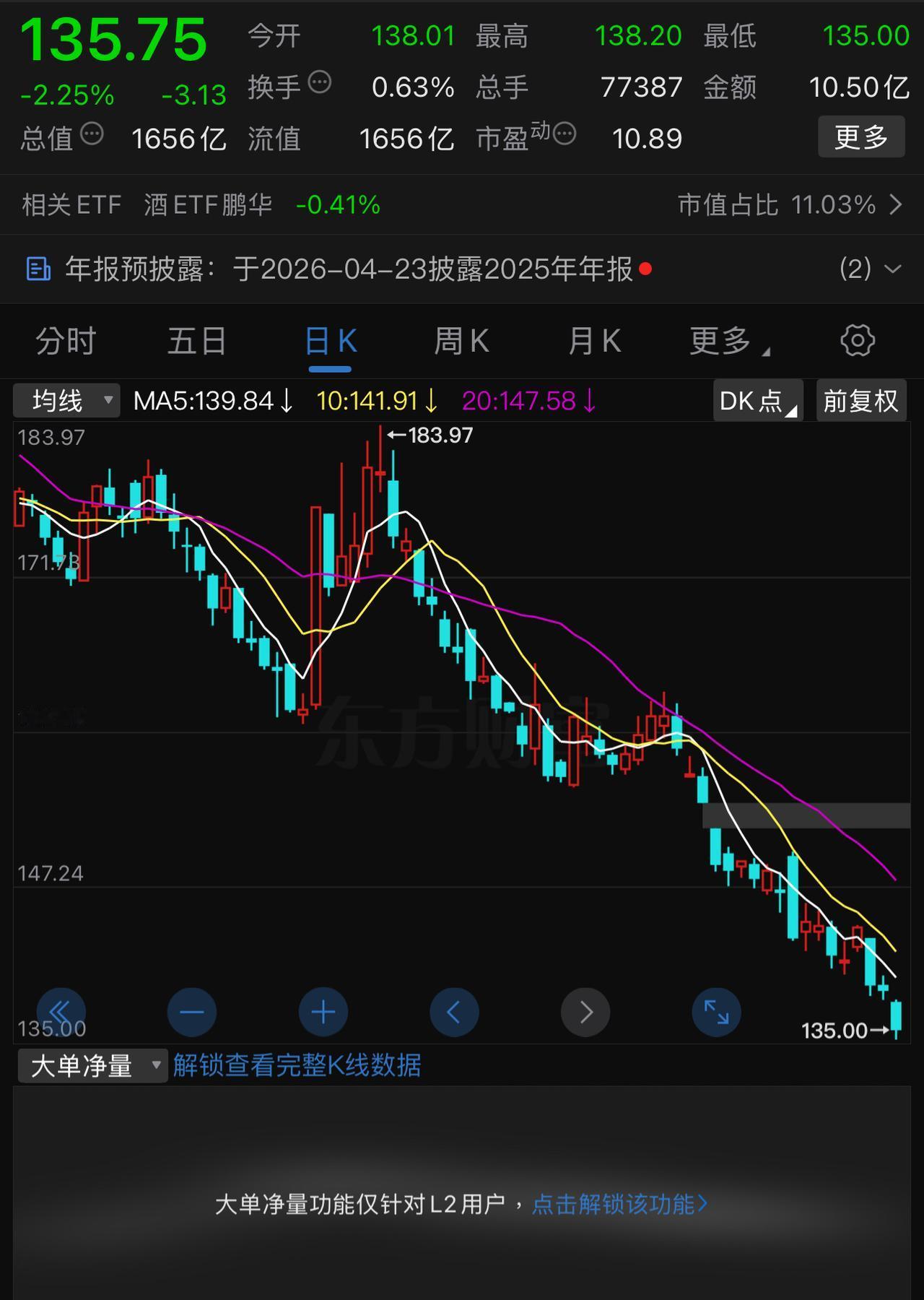The image size is (924, 1300).
Task: Unlock full K-line data via 解锁查看完整K线数据 link
Action: (x=297, y=1065)
